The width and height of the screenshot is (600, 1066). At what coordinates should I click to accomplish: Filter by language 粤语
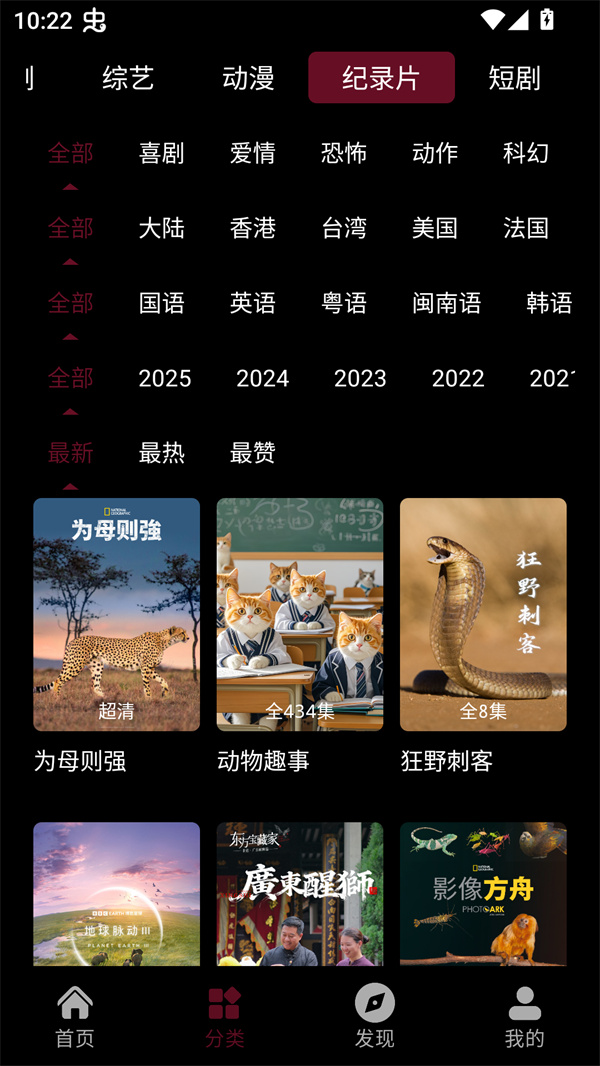click(344, 303)
